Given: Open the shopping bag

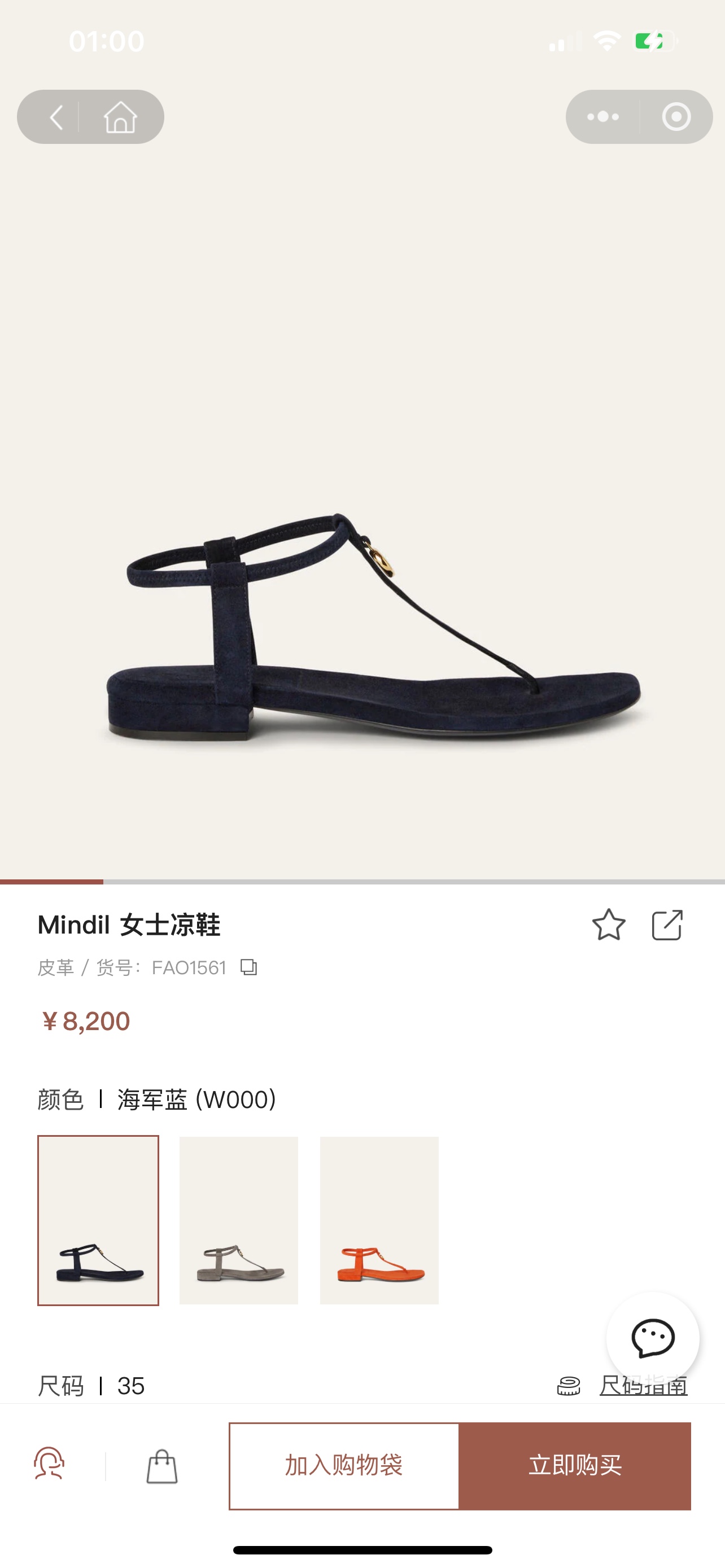Looking at the screenshot, I should (x=162, y=1466).
